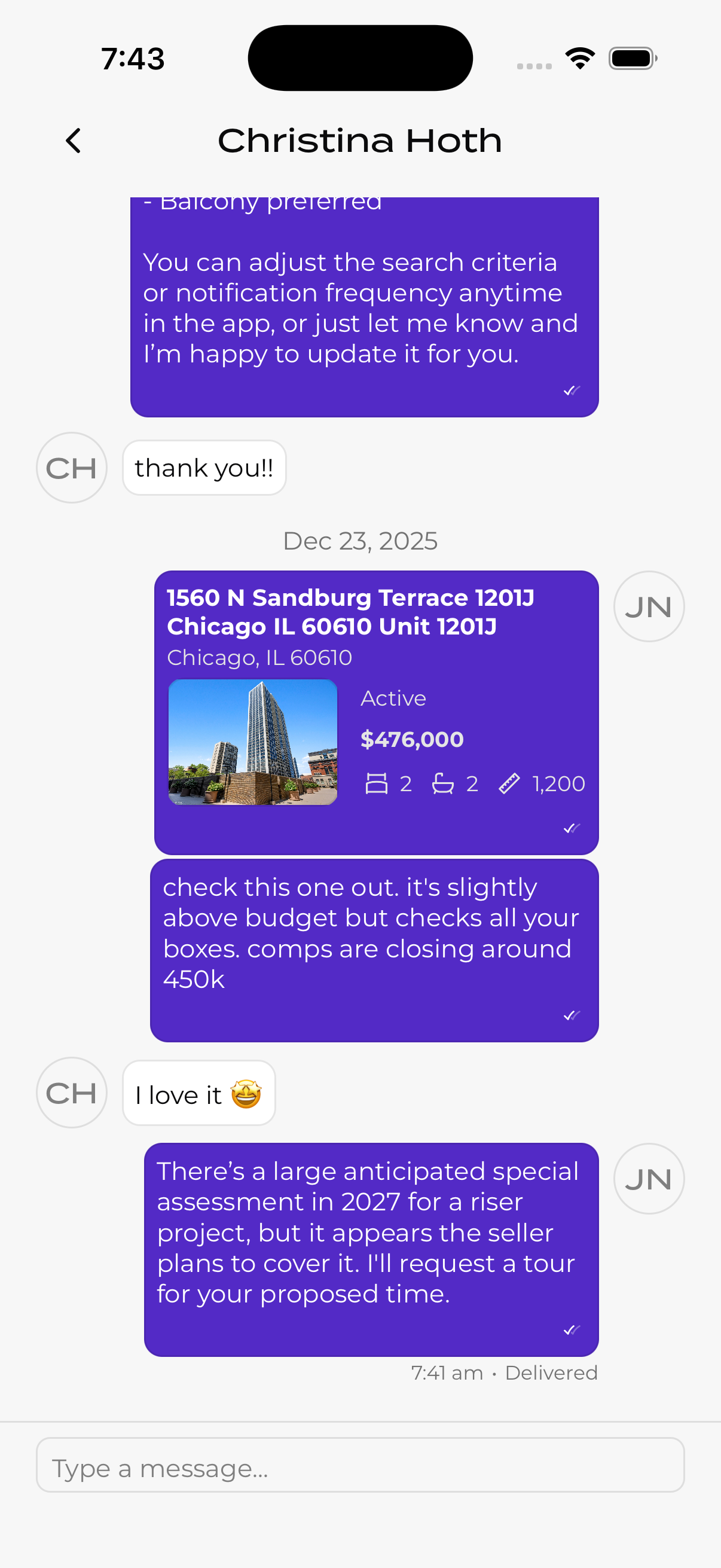Go back using the left chevron
721x1568 pixels.
coord(72,140)
